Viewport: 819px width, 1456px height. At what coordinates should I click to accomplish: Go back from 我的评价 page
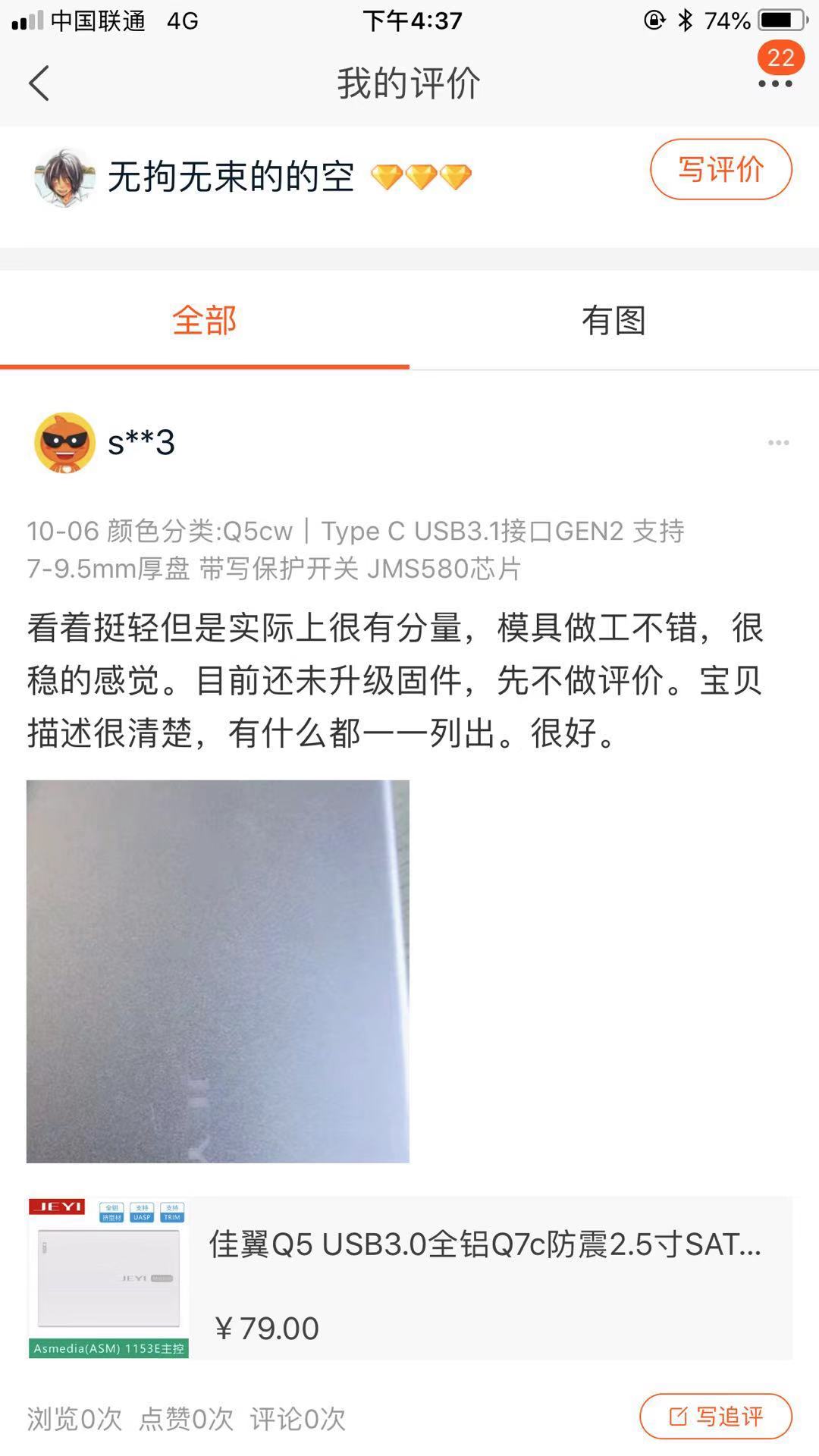click(39, 83)
